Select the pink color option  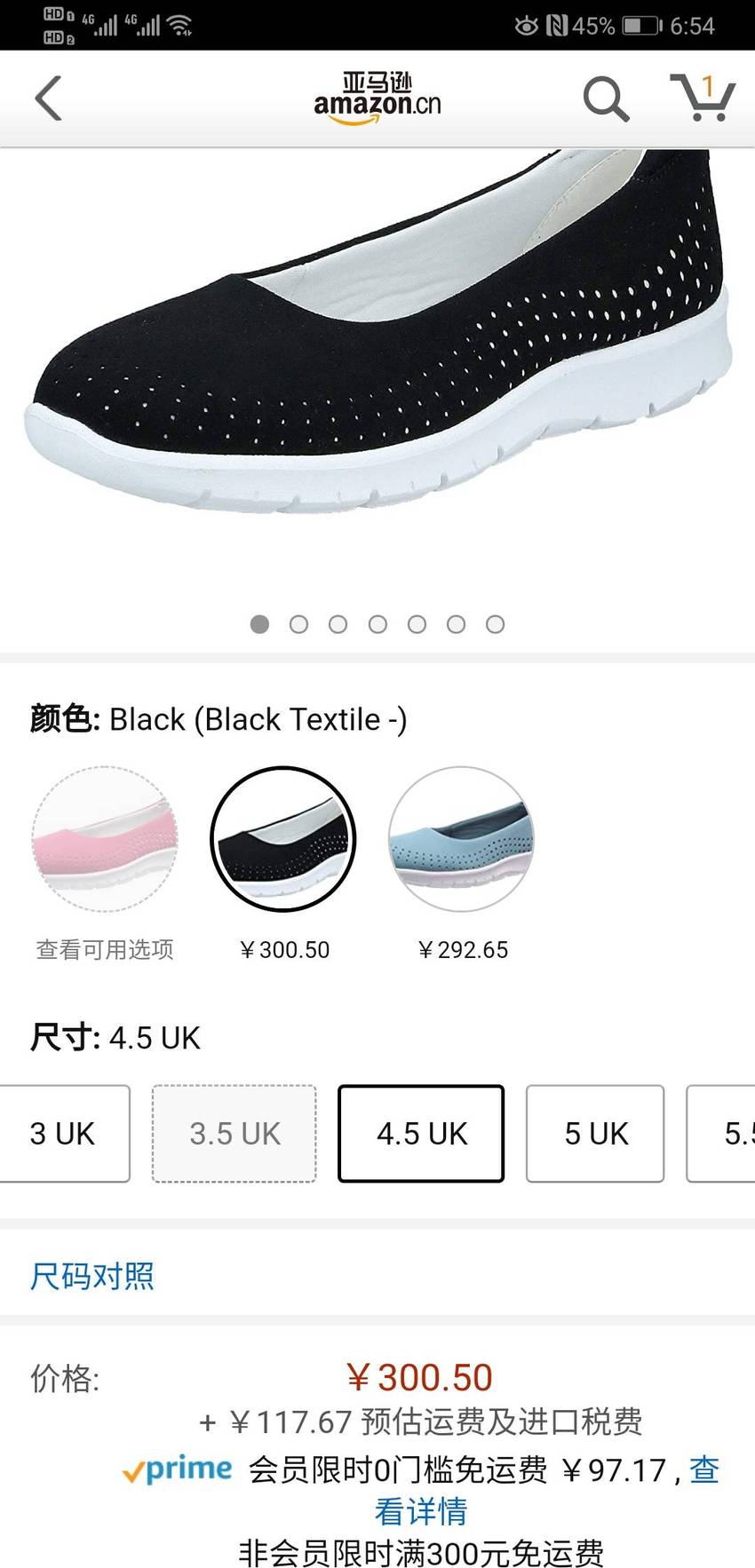[x=105, y=839]
